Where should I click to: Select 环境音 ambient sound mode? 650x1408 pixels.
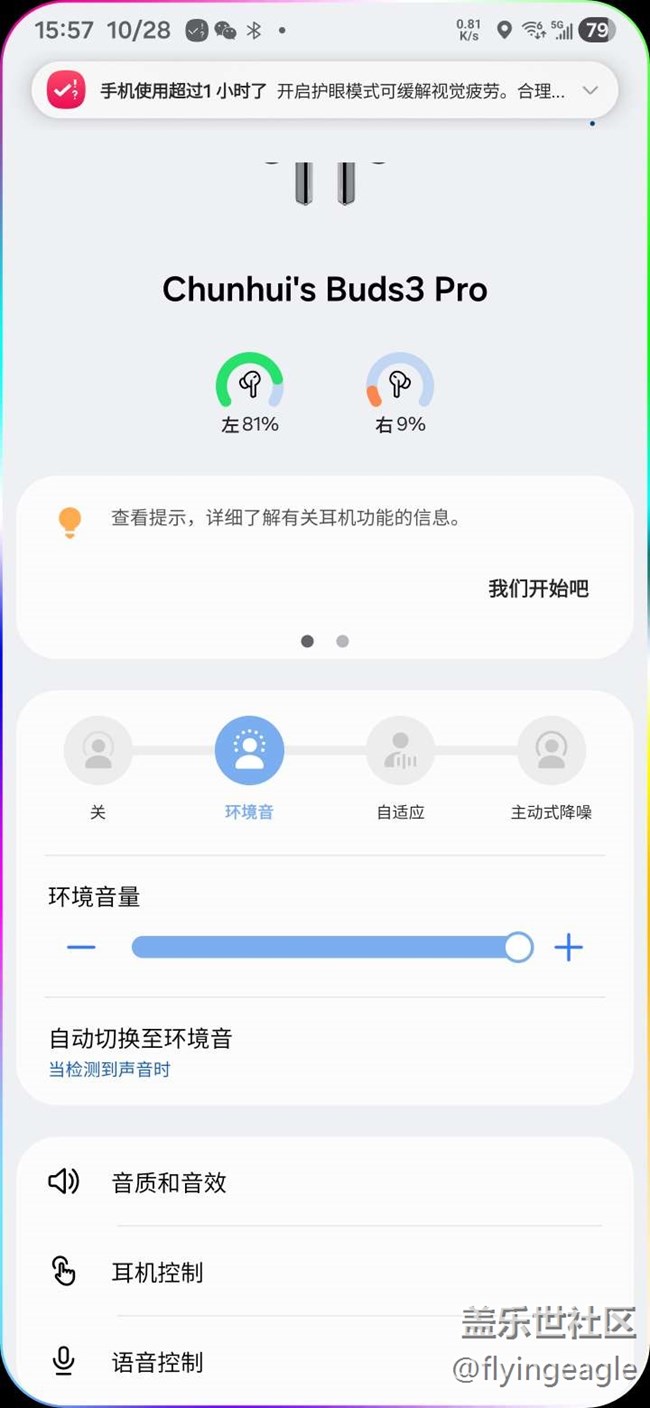[249, 751]
